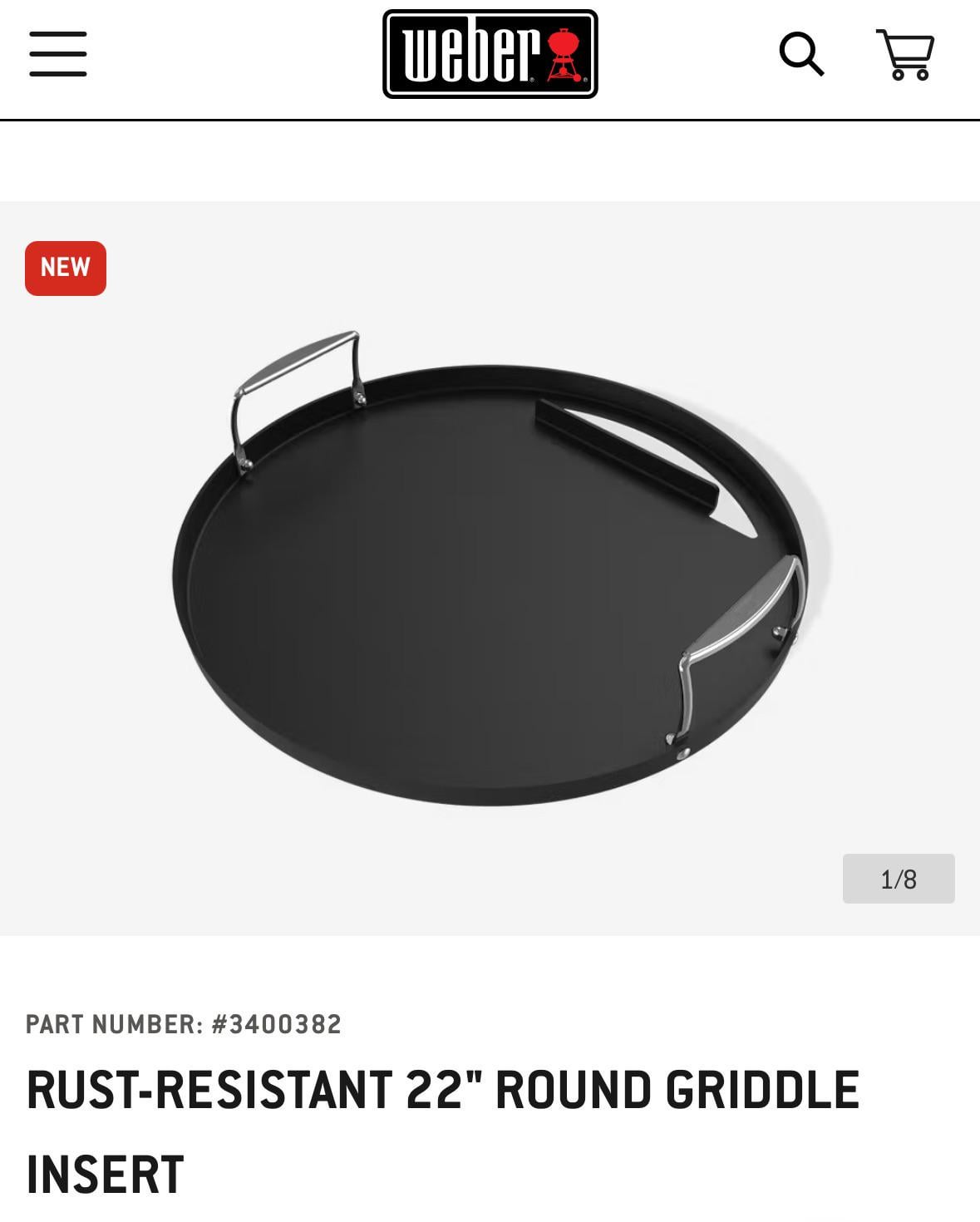Open the hamburger navigation menu
980x1222 pixels.
(58, 55)
